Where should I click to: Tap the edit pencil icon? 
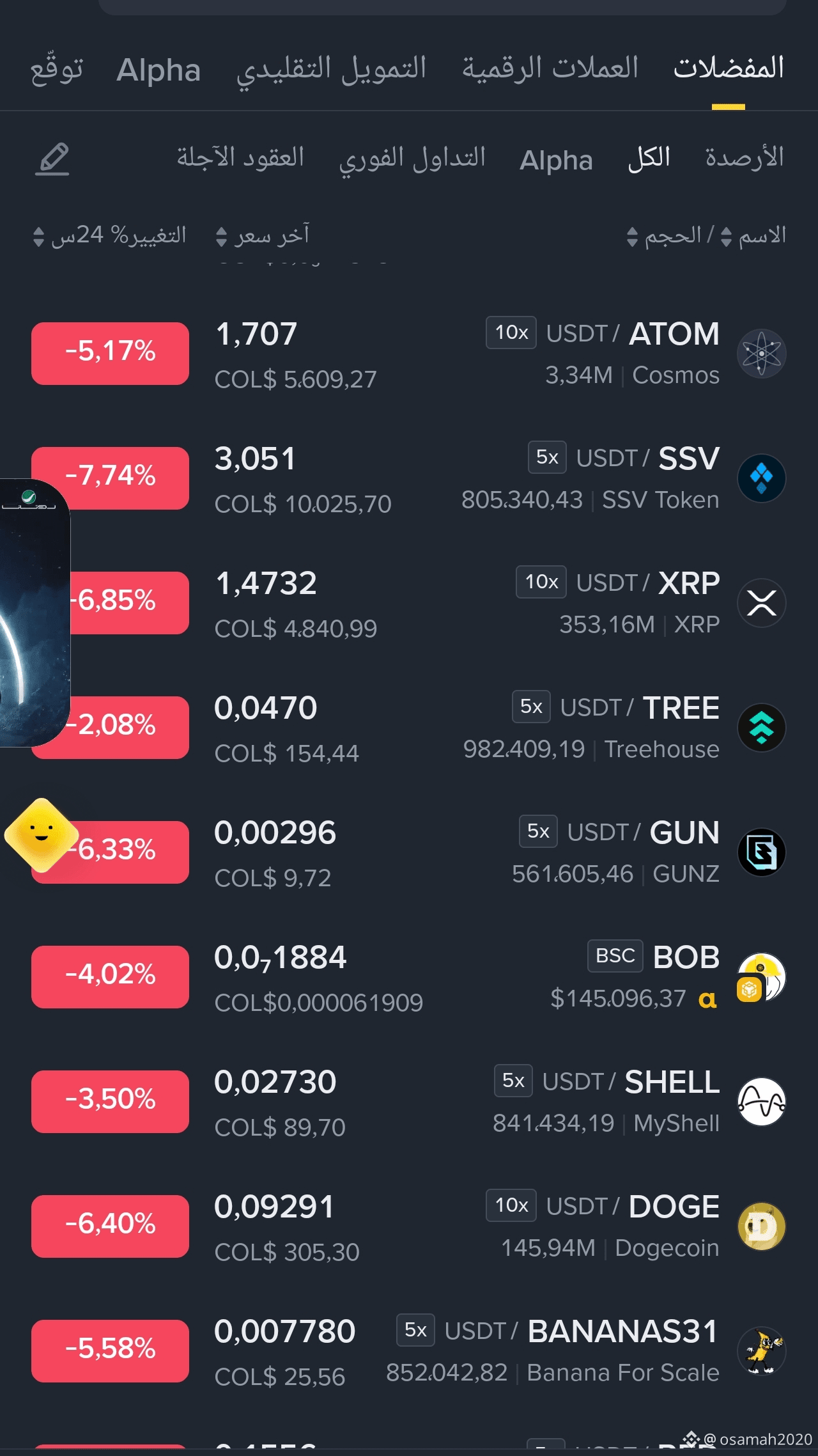tap(52, 159)
